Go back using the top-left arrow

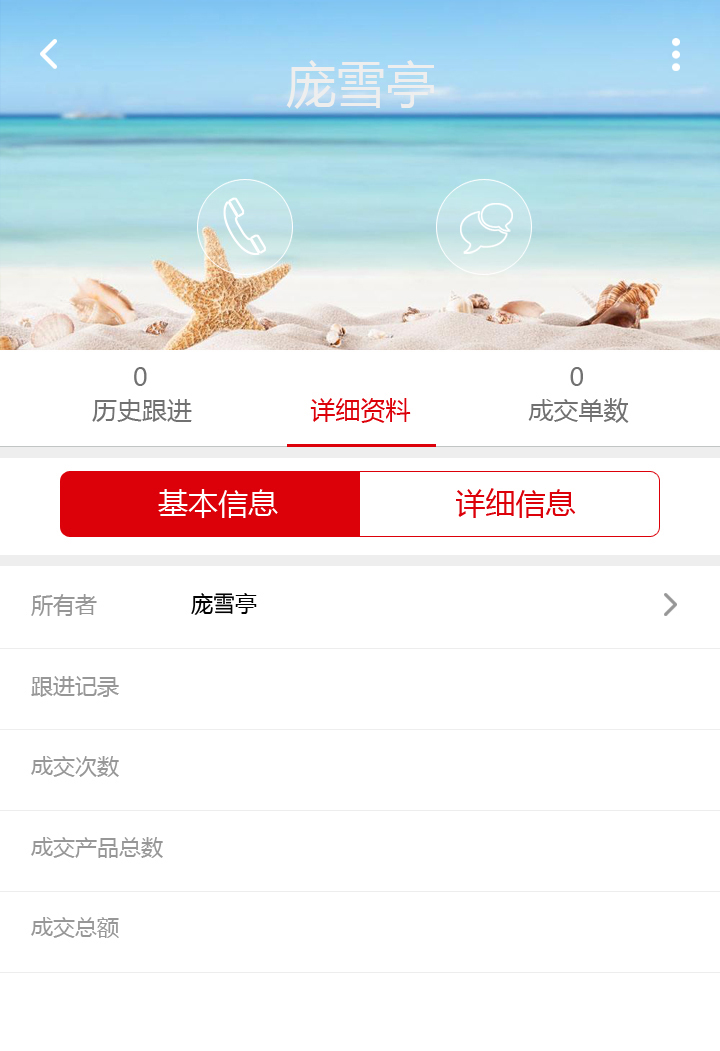tap(48, 54)
